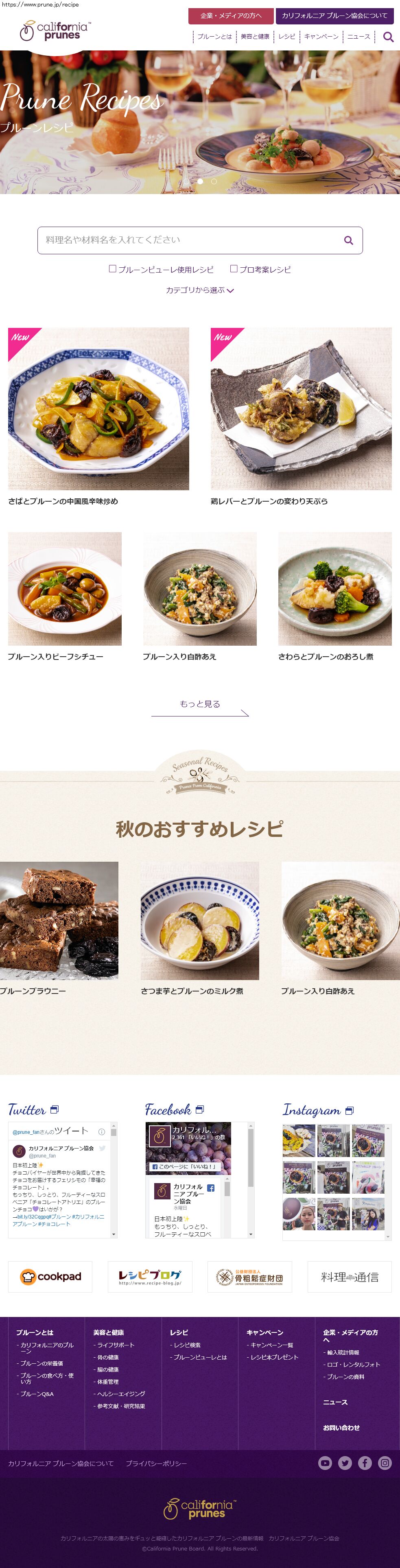This screenshot has width=400, height=1568.
Task: Open the プルーンブラウニー seasonal recipe
Action: coord(59,921)
